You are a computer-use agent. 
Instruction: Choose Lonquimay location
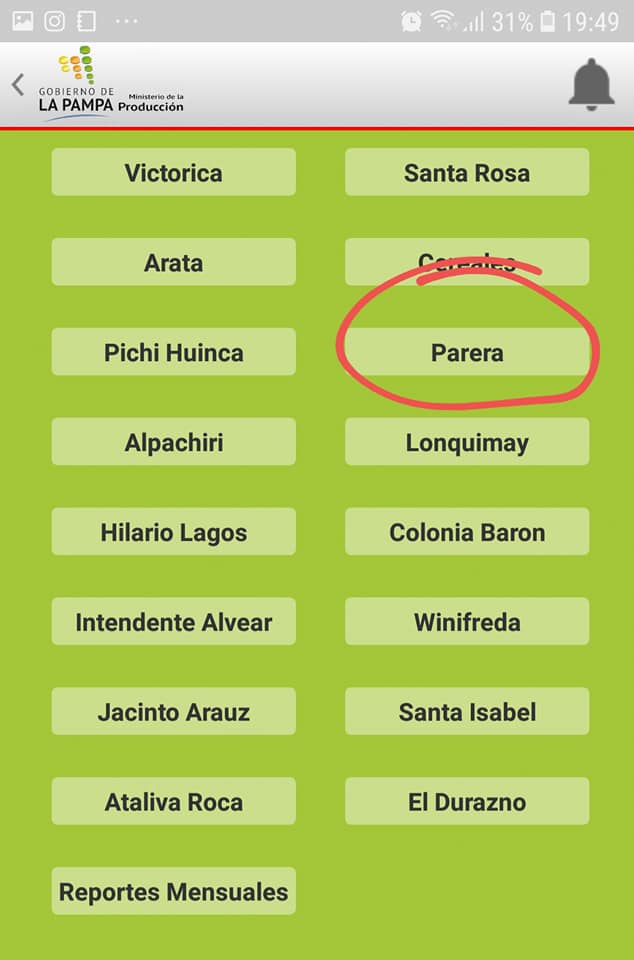[x=467, y=442]
